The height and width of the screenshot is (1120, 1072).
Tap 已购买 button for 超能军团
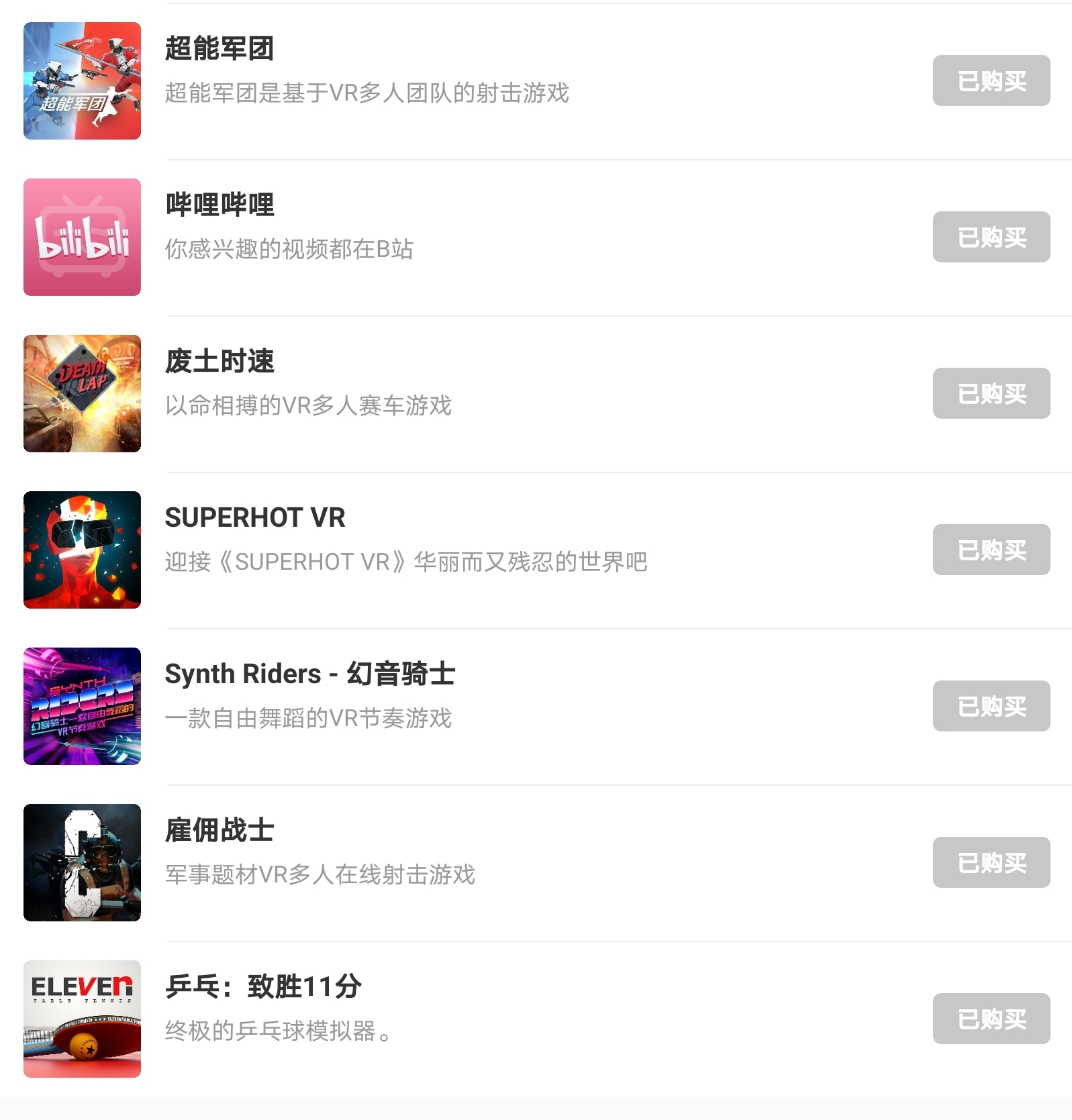coord(991,81)
